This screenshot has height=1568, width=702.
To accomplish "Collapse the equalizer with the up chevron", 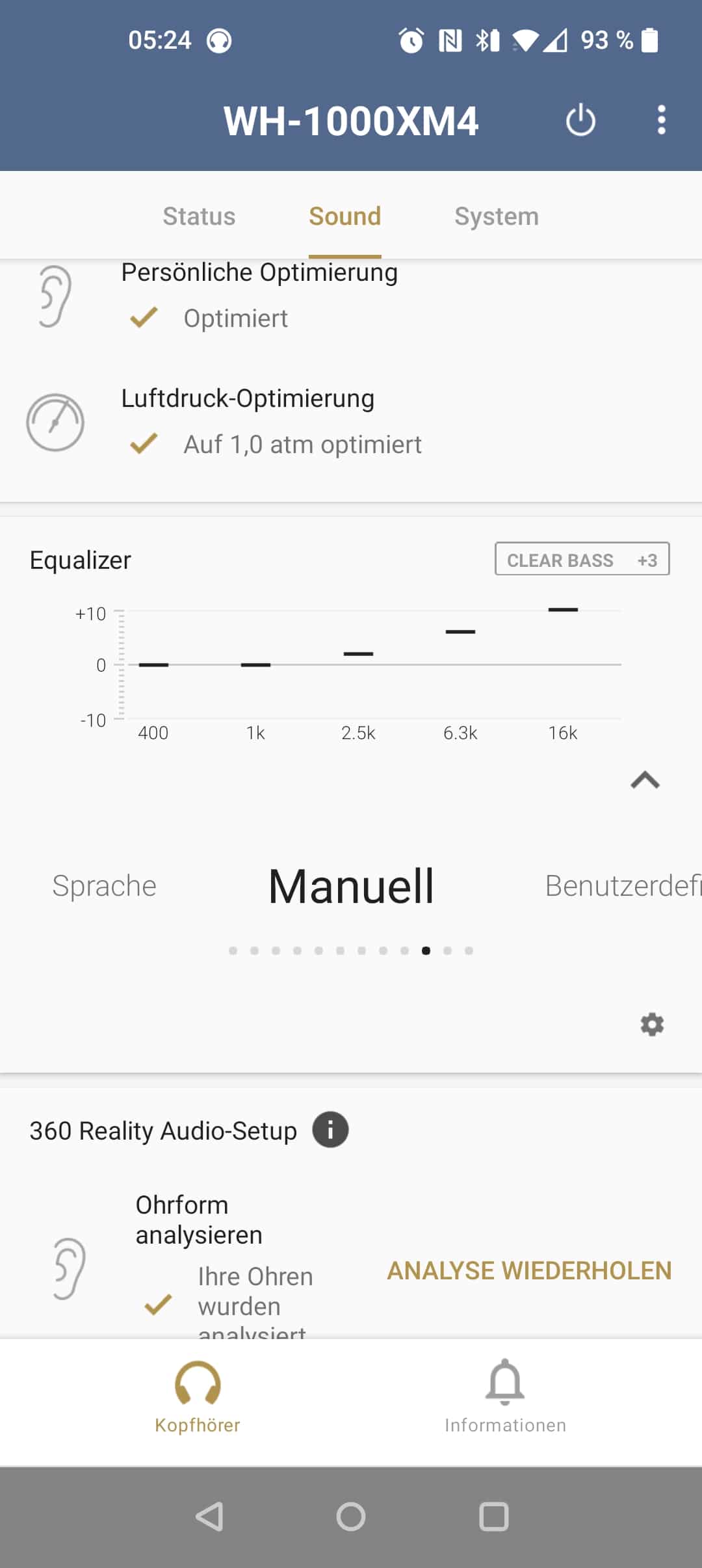I will 645,780.
